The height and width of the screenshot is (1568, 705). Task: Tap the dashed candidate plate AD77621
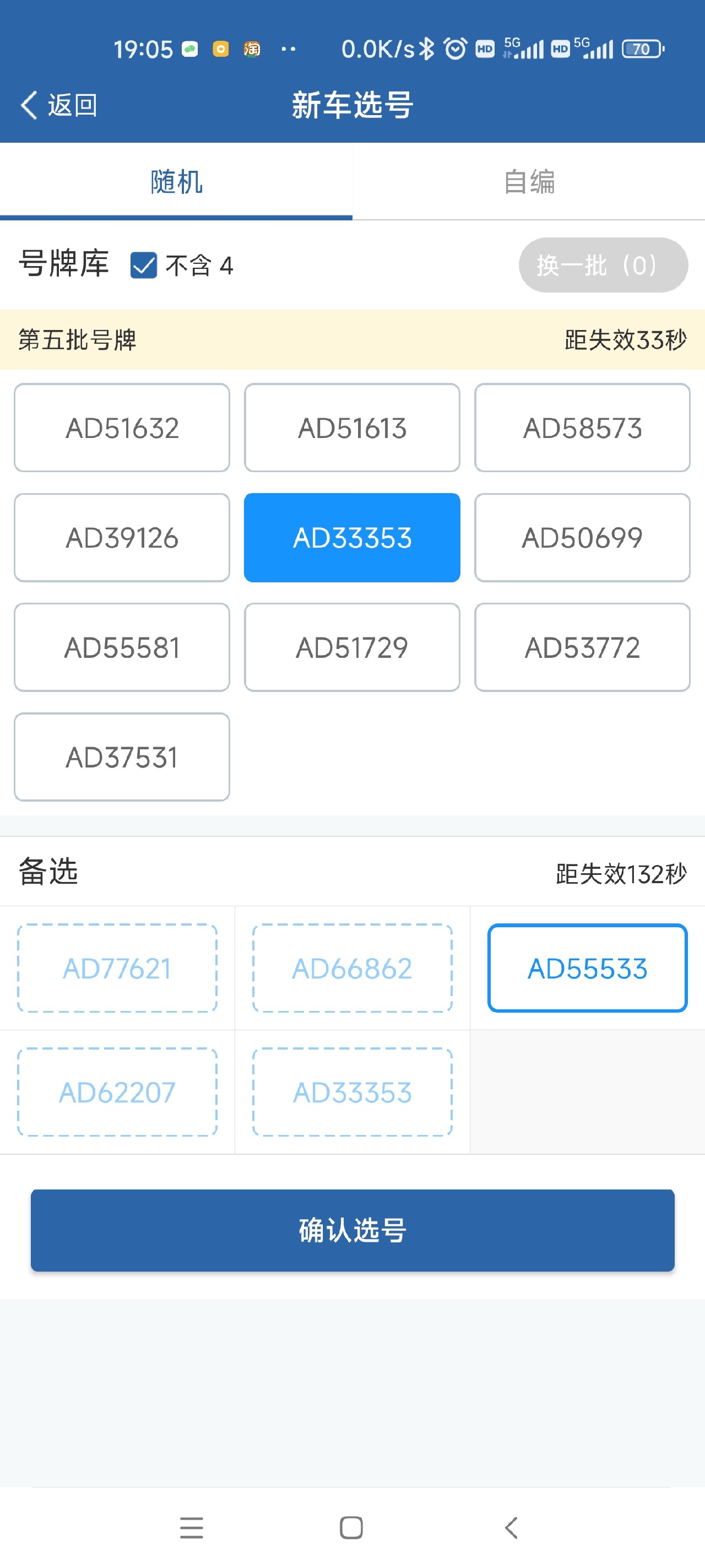117,969
